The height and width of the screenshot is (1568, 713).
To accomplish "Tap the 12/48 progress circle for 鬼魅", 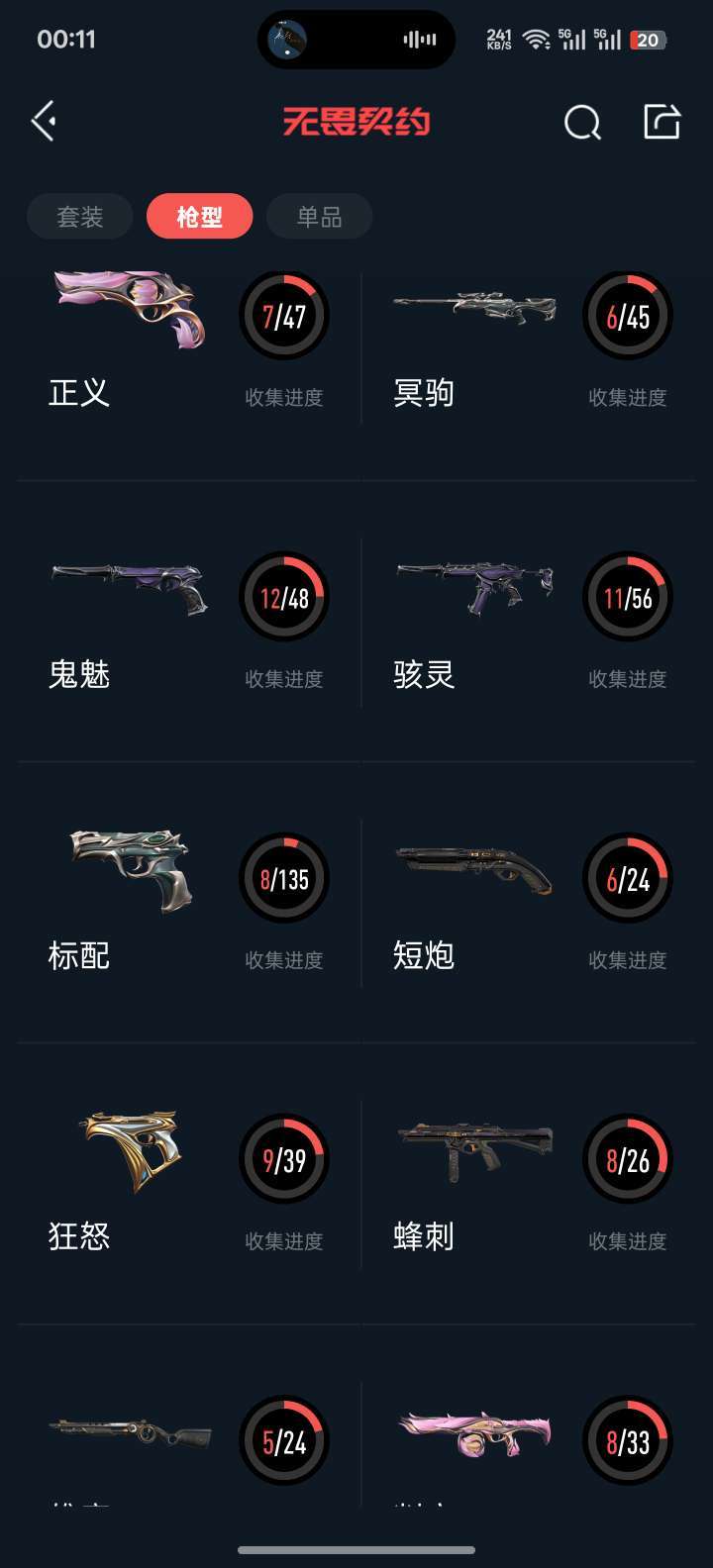I will coord(284,598).
